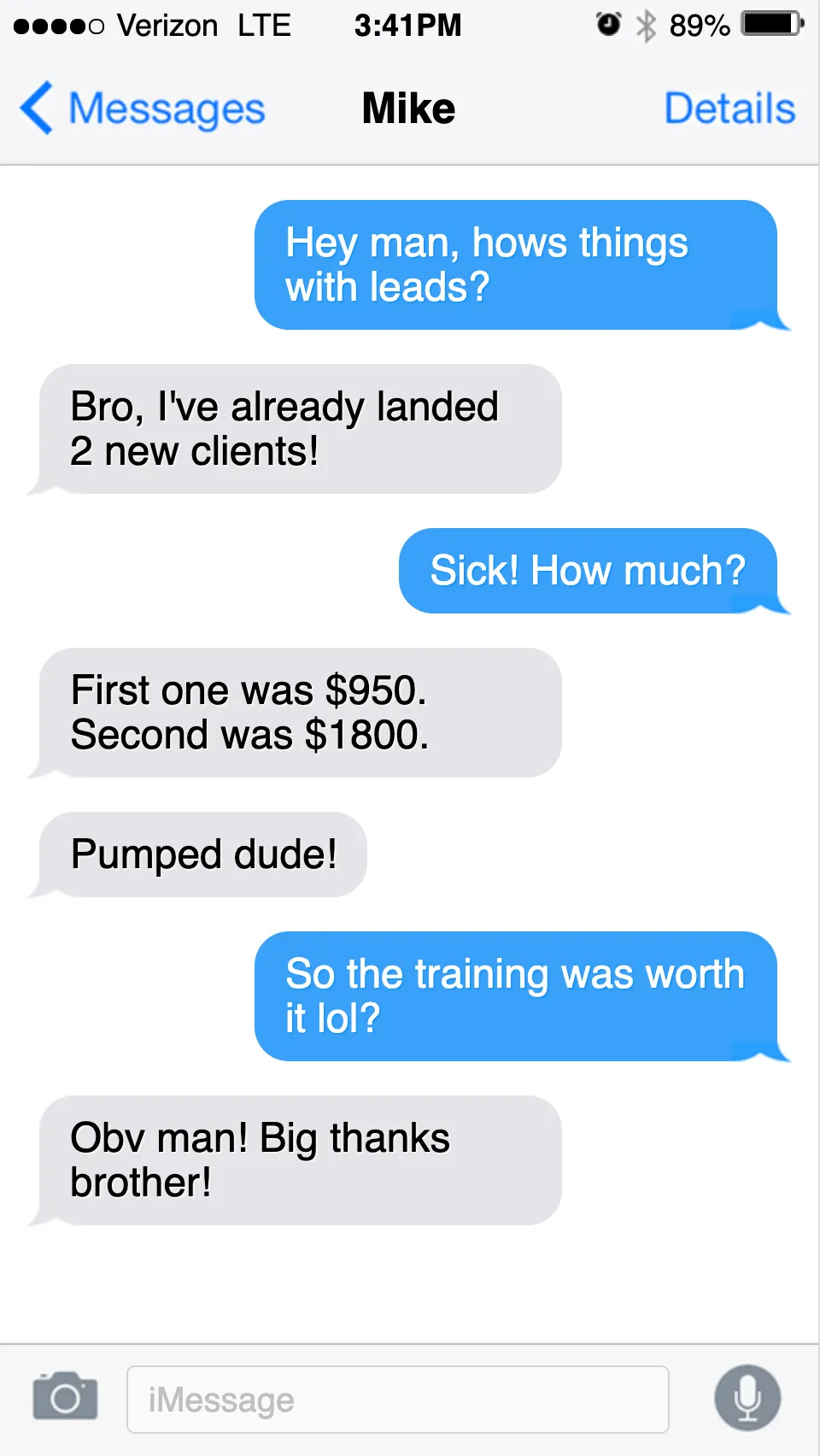Go back to the Messages list
The height and width of the screenshot is (1456, 820).
click(142, 109)
